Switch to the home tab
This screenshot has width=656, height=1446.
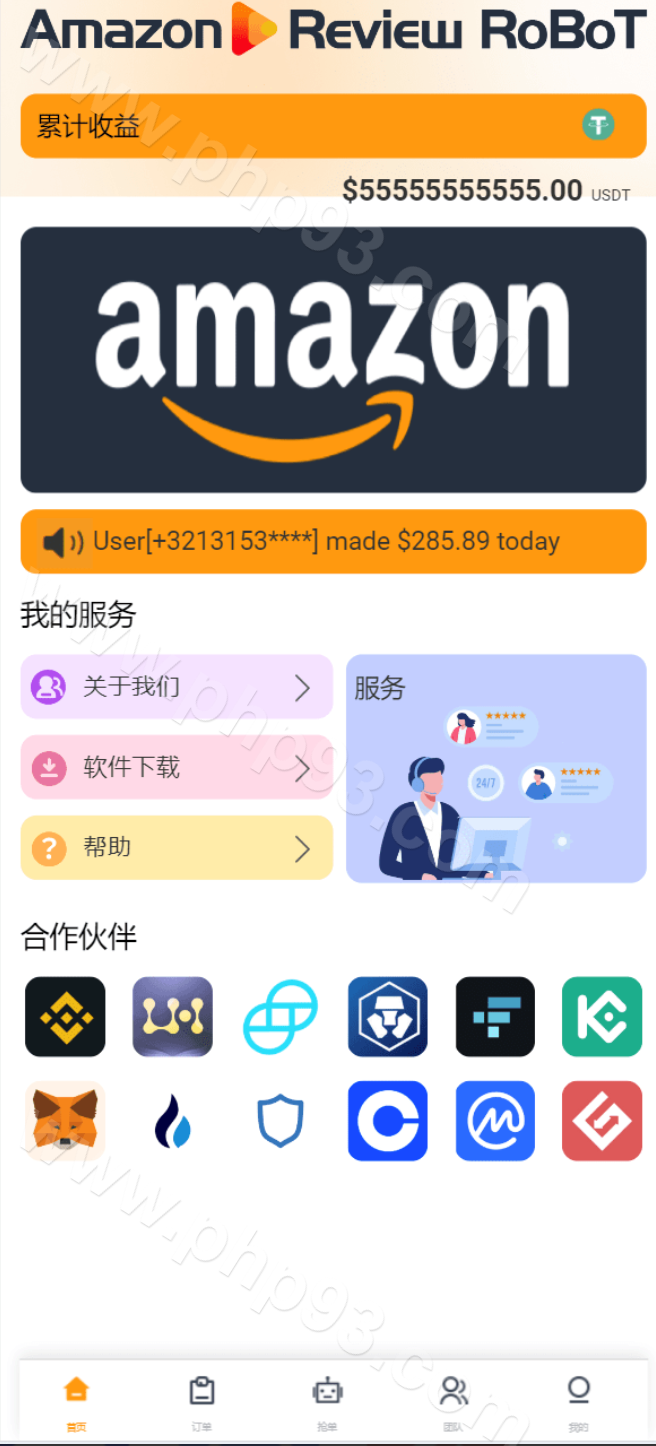76,1399
